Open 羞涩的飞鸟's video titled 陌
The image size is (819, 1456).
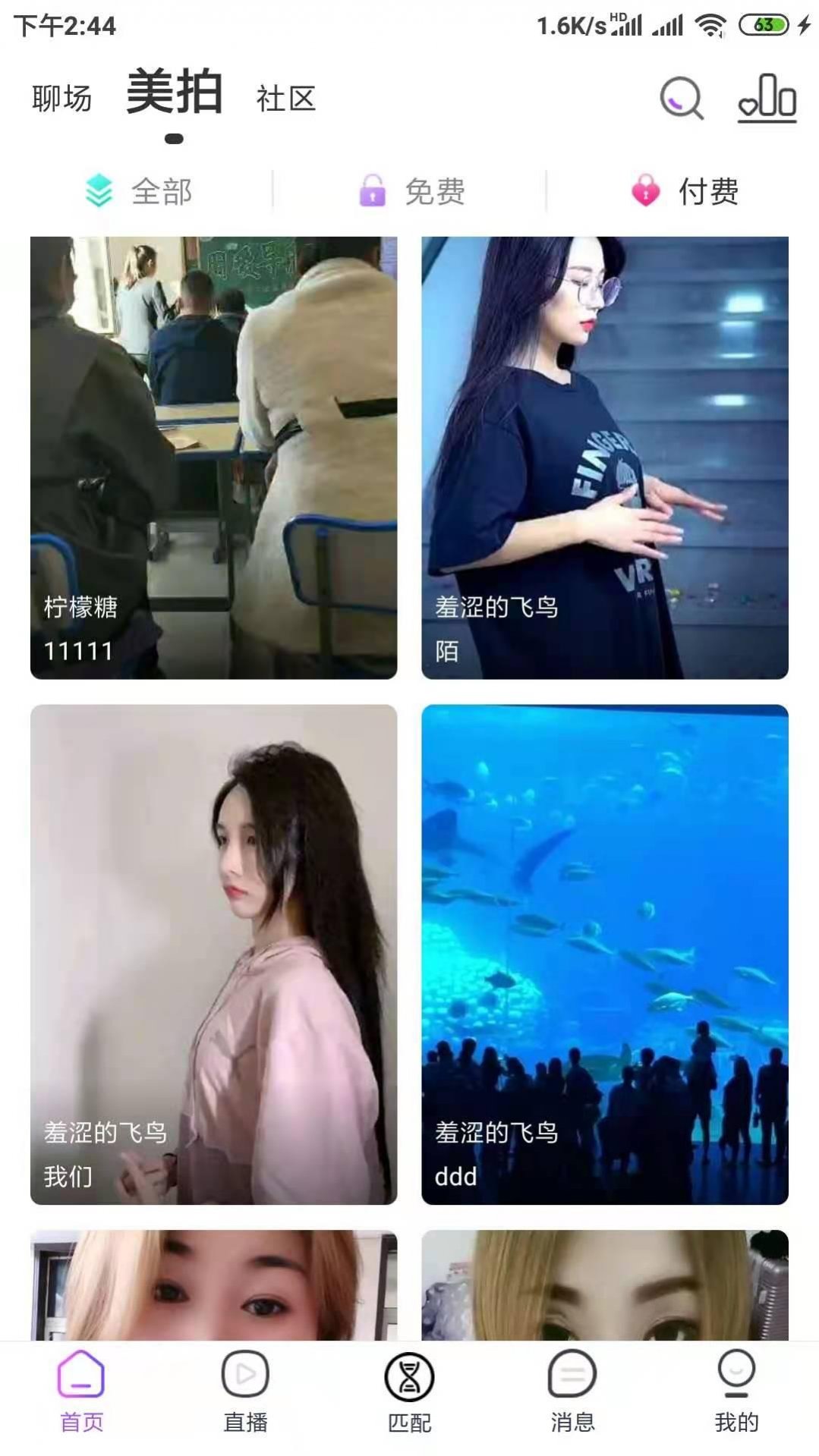[604, 458]
